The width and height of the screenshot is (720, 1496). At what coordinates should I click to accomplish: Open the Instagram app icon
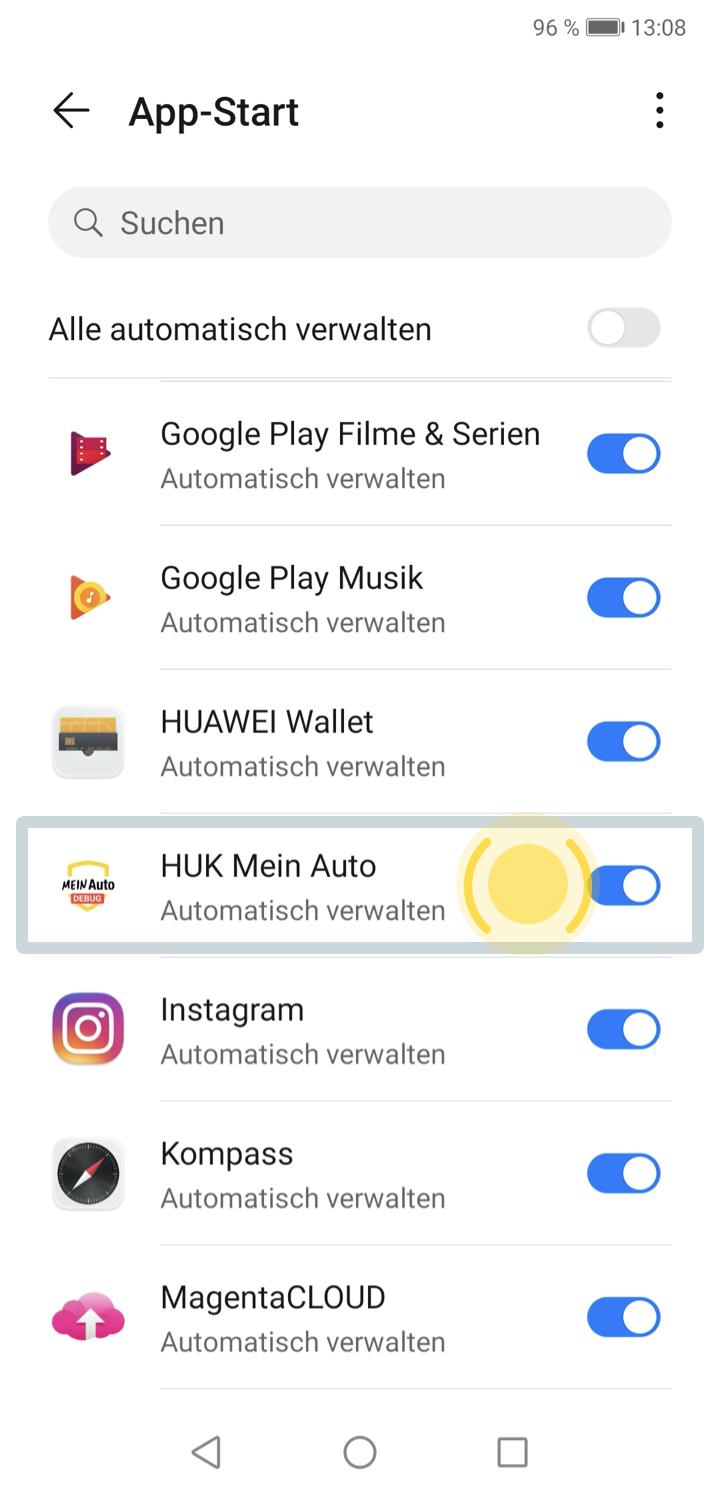[87, 1029]
